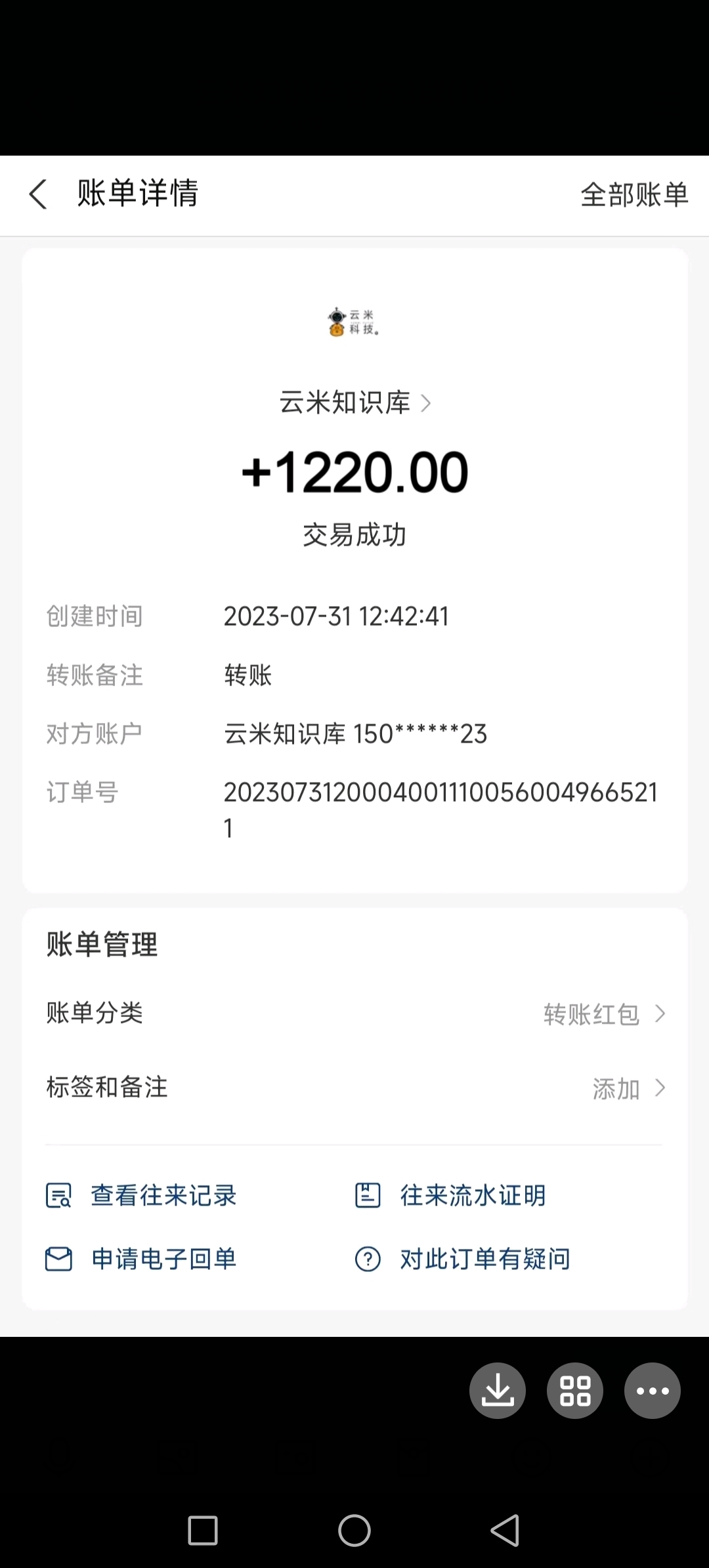The width and height of the screenshot is (709, 1568).
Task: Click the 对此订单有疑问 question mark icon
Action: pos(368,1258)
